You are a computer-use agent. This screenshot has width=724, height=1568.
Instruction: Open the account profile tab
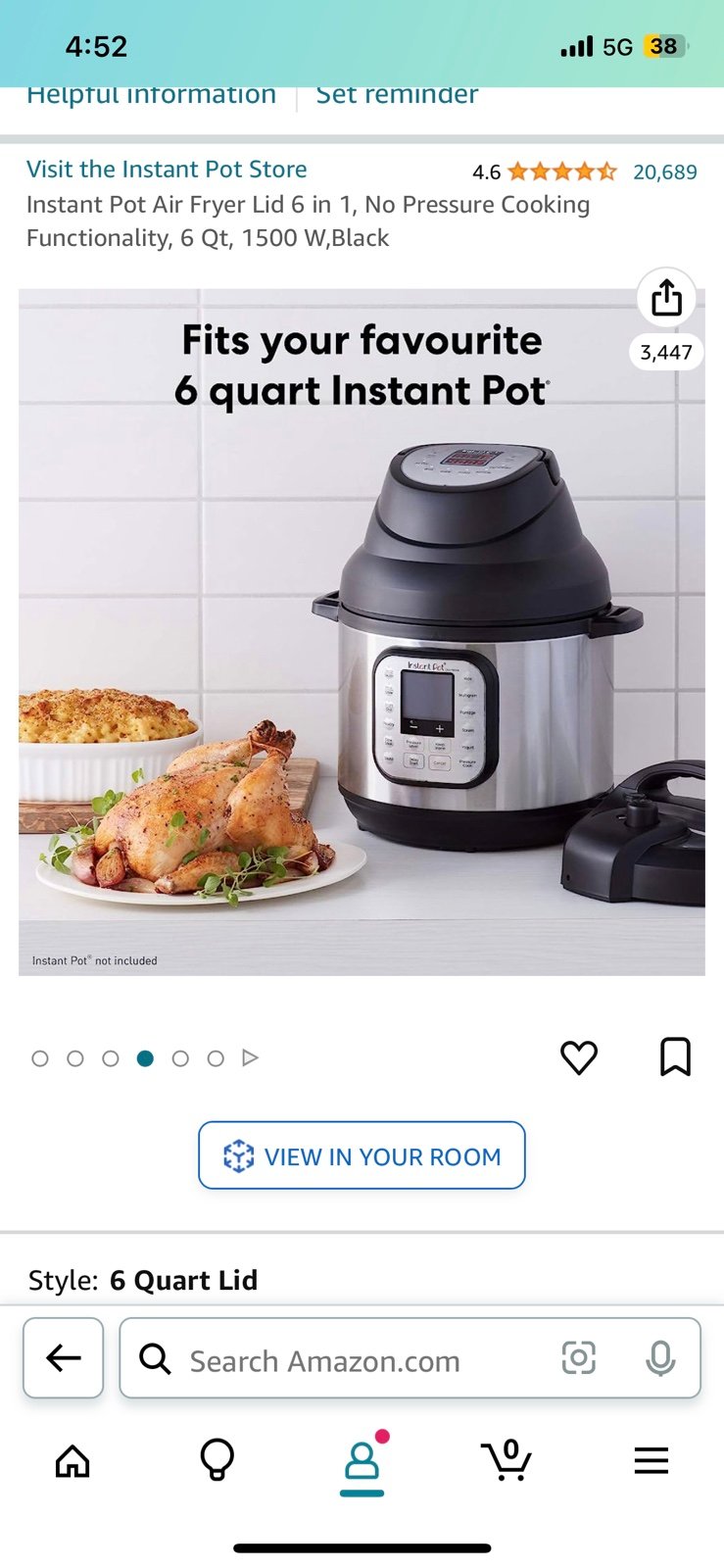pyautogui.click(x=362, y=1461)
